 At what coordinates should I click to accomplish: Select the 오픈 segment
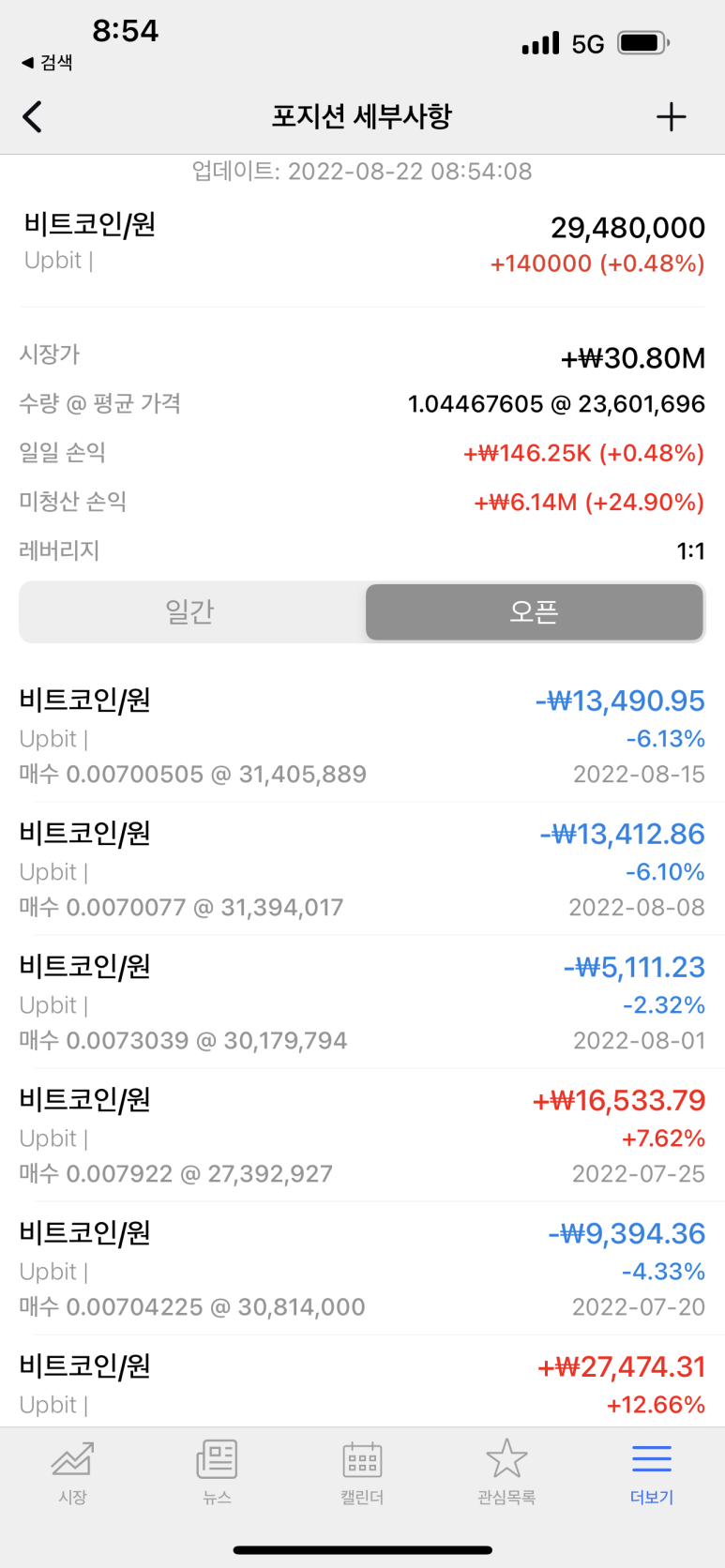534,611
